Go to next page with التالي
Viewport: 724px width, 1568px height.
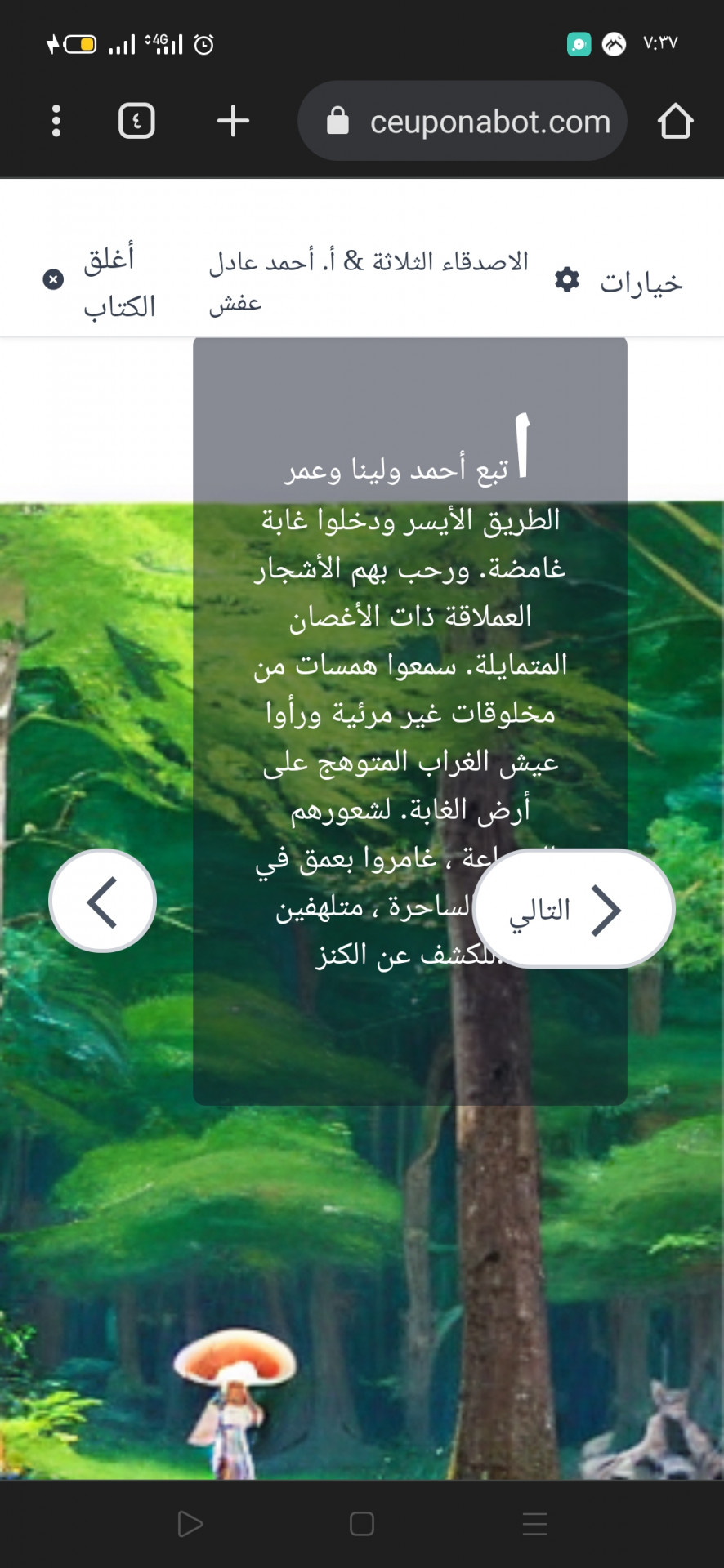573,909
